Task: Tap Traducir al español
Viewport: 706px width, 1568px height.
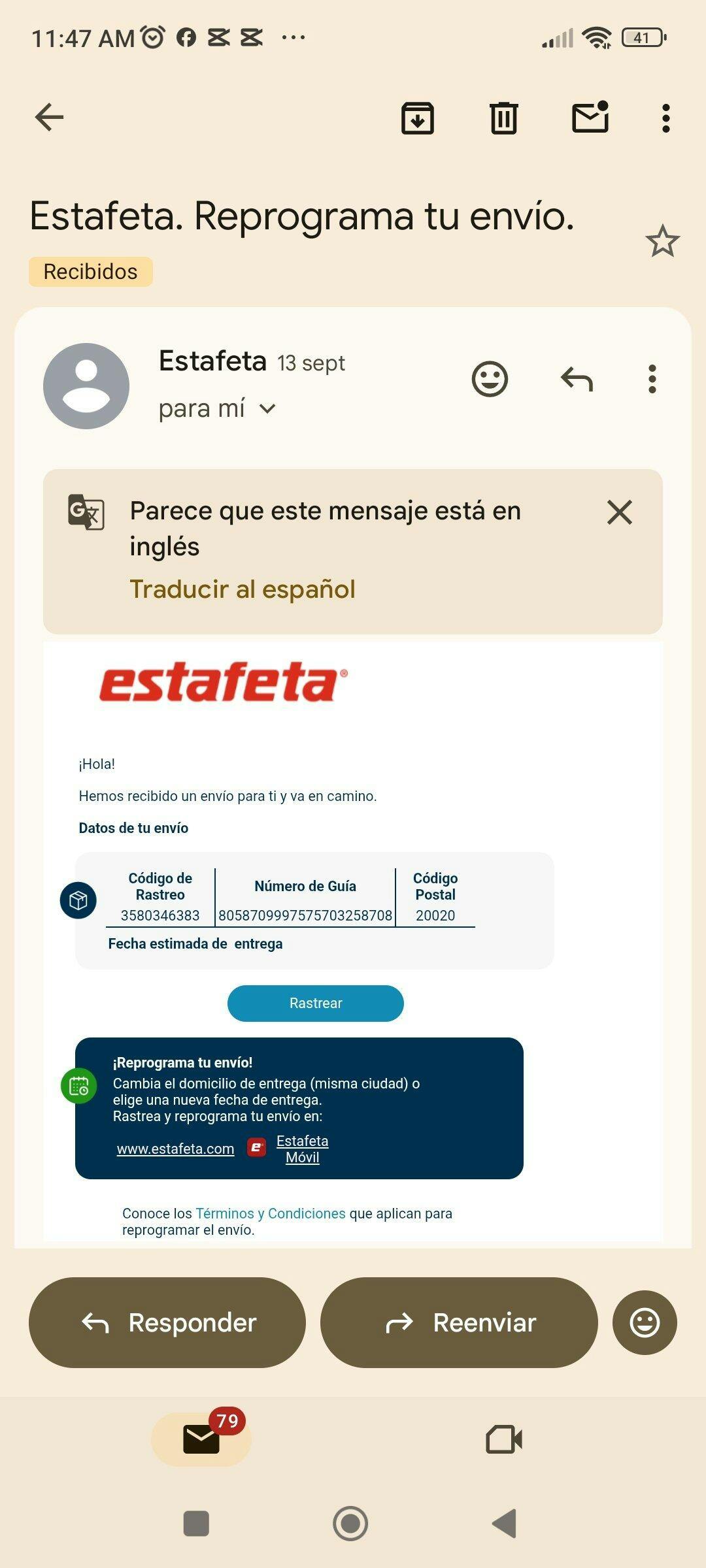Action: coord(243,589)
